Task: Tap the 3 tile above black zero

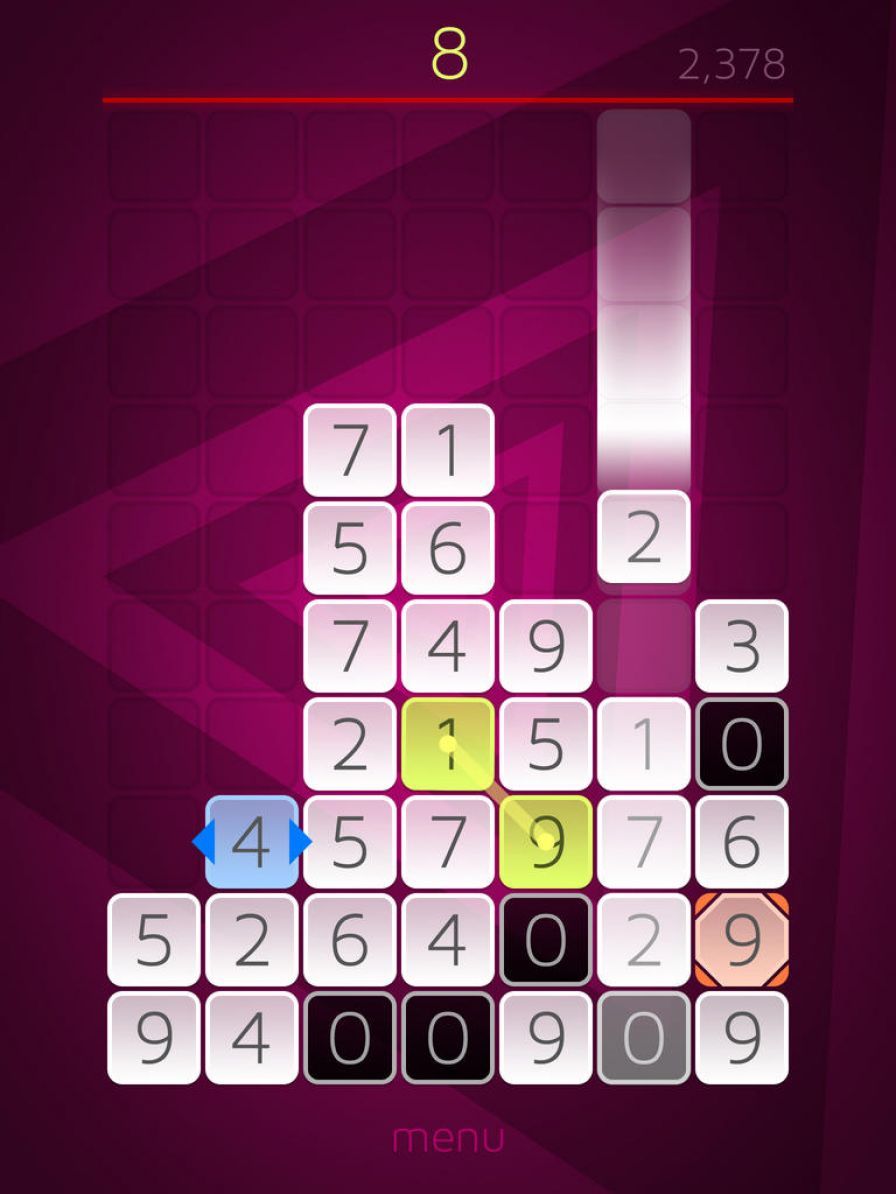Action: pos(741,647)
